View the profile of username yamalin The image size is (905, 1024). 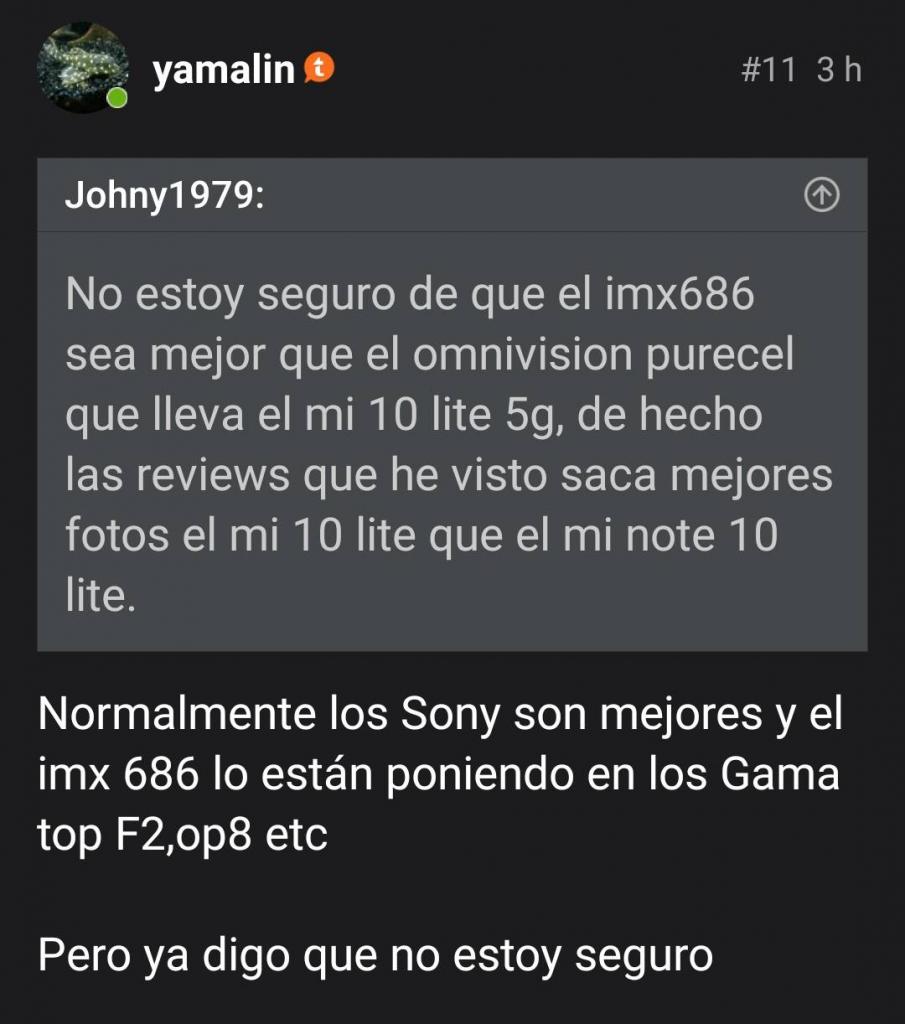223,70
